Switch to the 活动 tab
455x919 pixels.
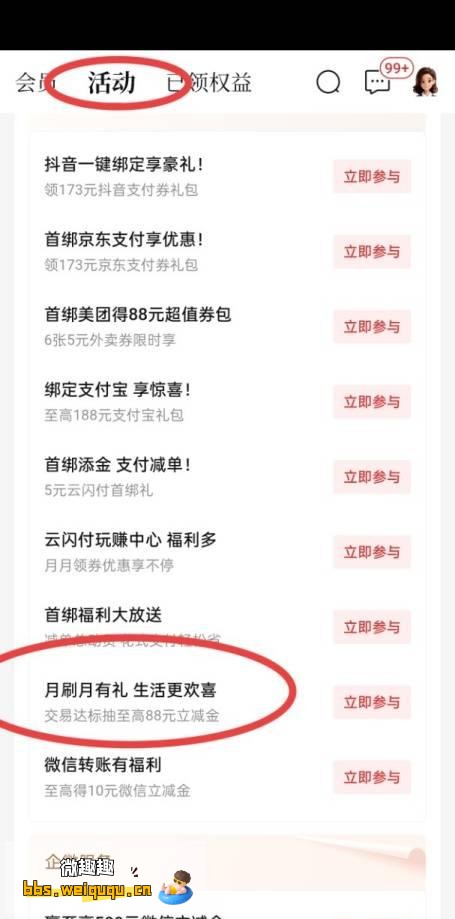coord(111,83)
